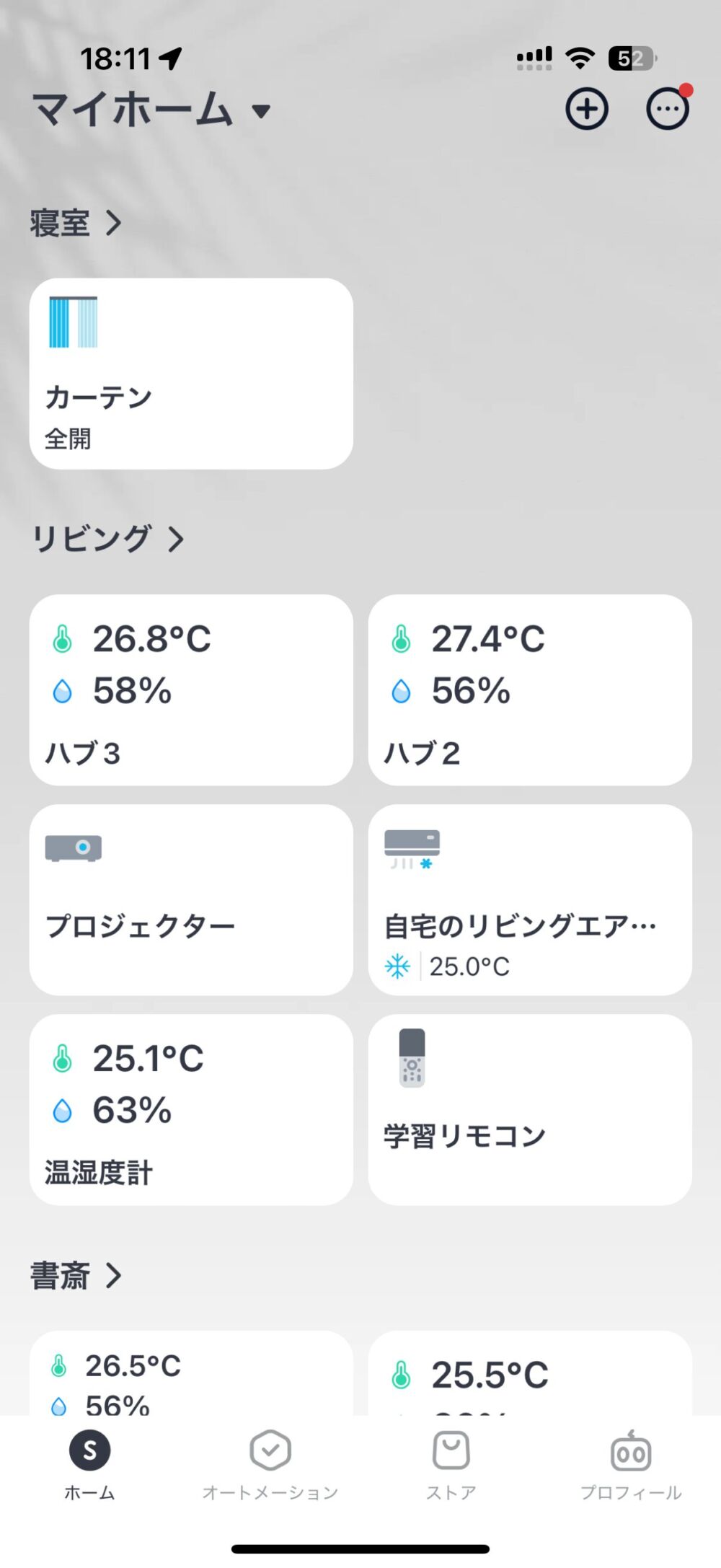Viewport: 721px width, 1568px height.
Task: Add a new device with the plus icon
Action: (586, 110)
